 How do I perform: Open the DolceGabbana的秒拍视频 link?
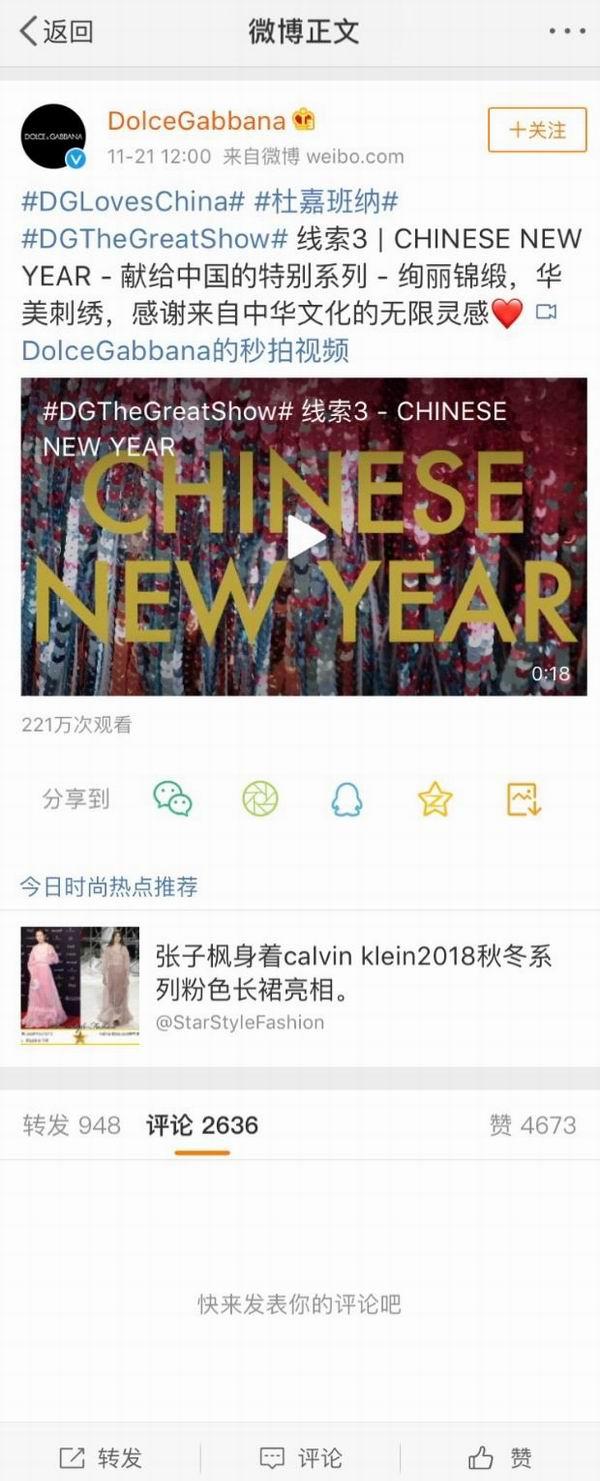pyautogui.click(x=184, y=351)
